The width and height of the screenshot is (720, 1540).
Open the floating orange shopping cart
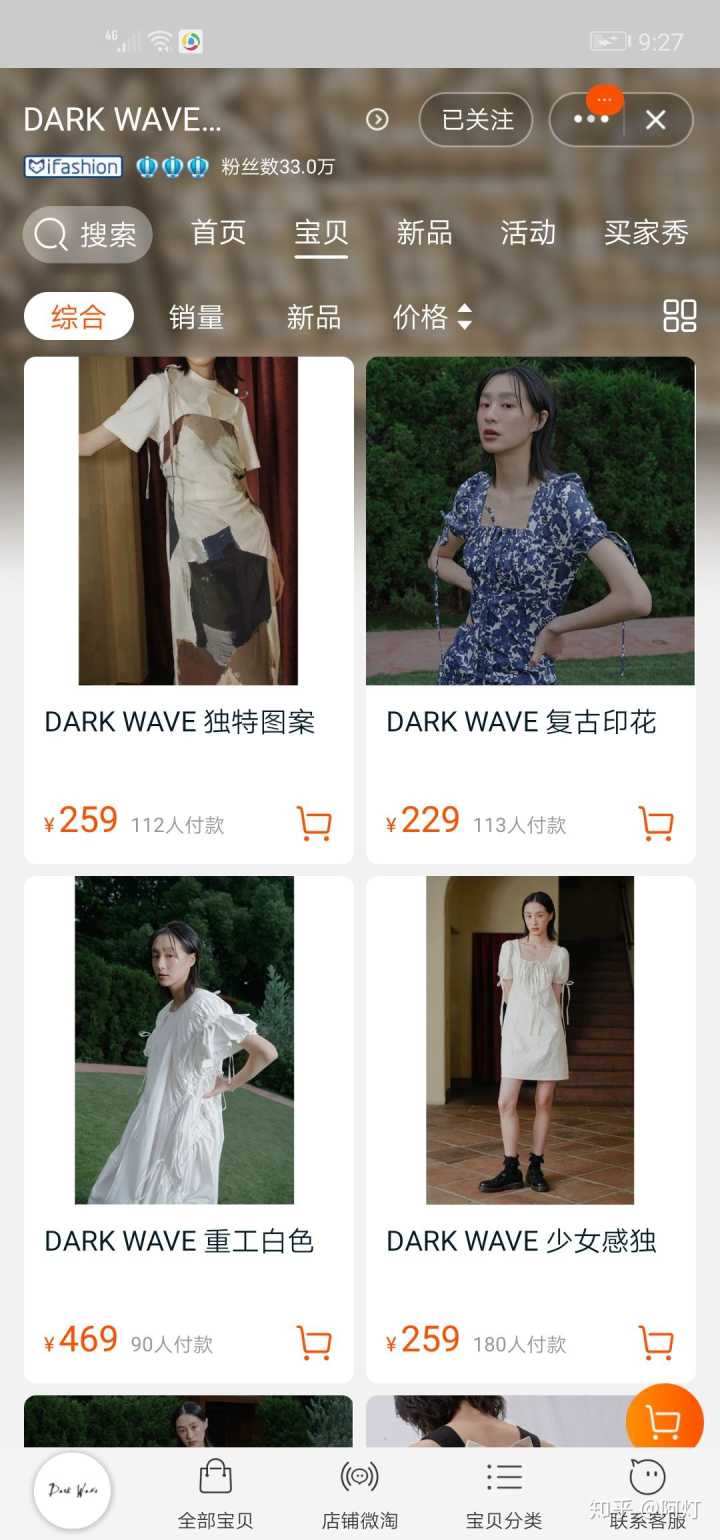coord(664,1421)
